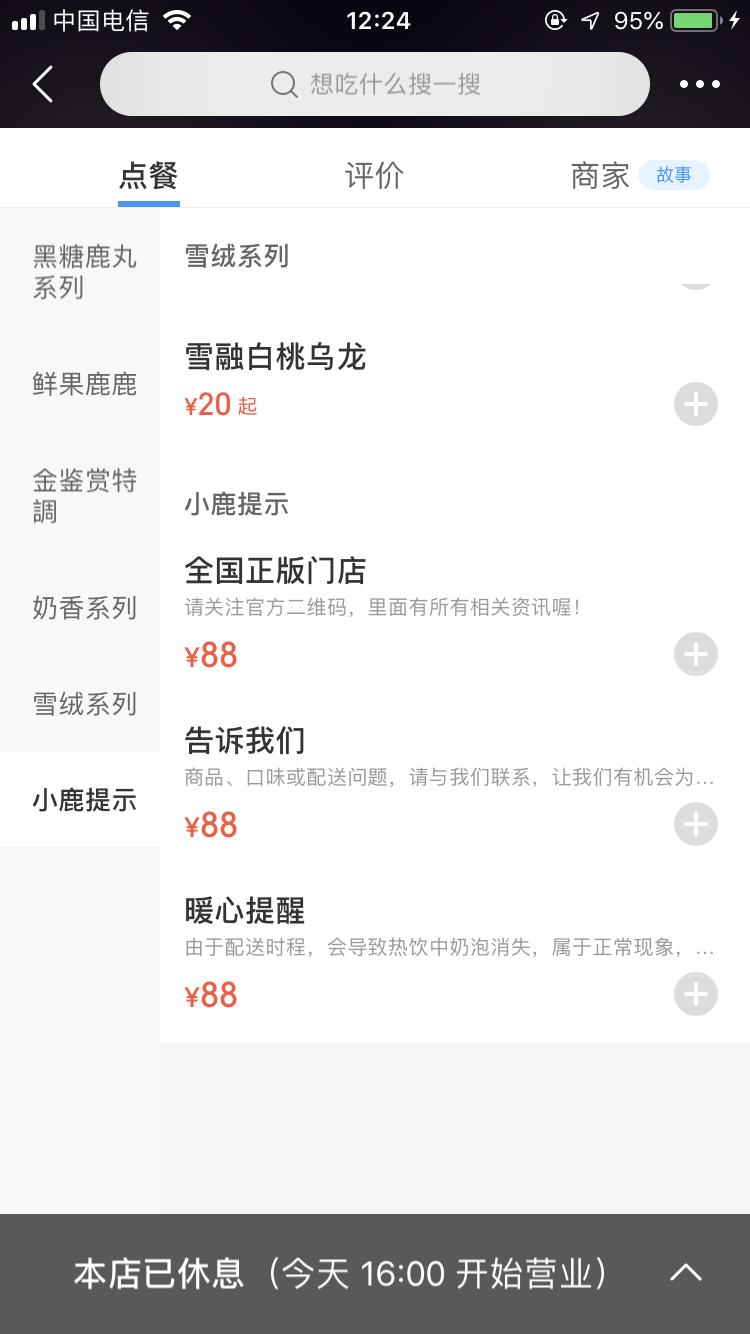Viewport: 750px width, 1334px height.
Task: Expand the shop status bar with chevron
Action: pyautogui.click(x=685, y=1272)
